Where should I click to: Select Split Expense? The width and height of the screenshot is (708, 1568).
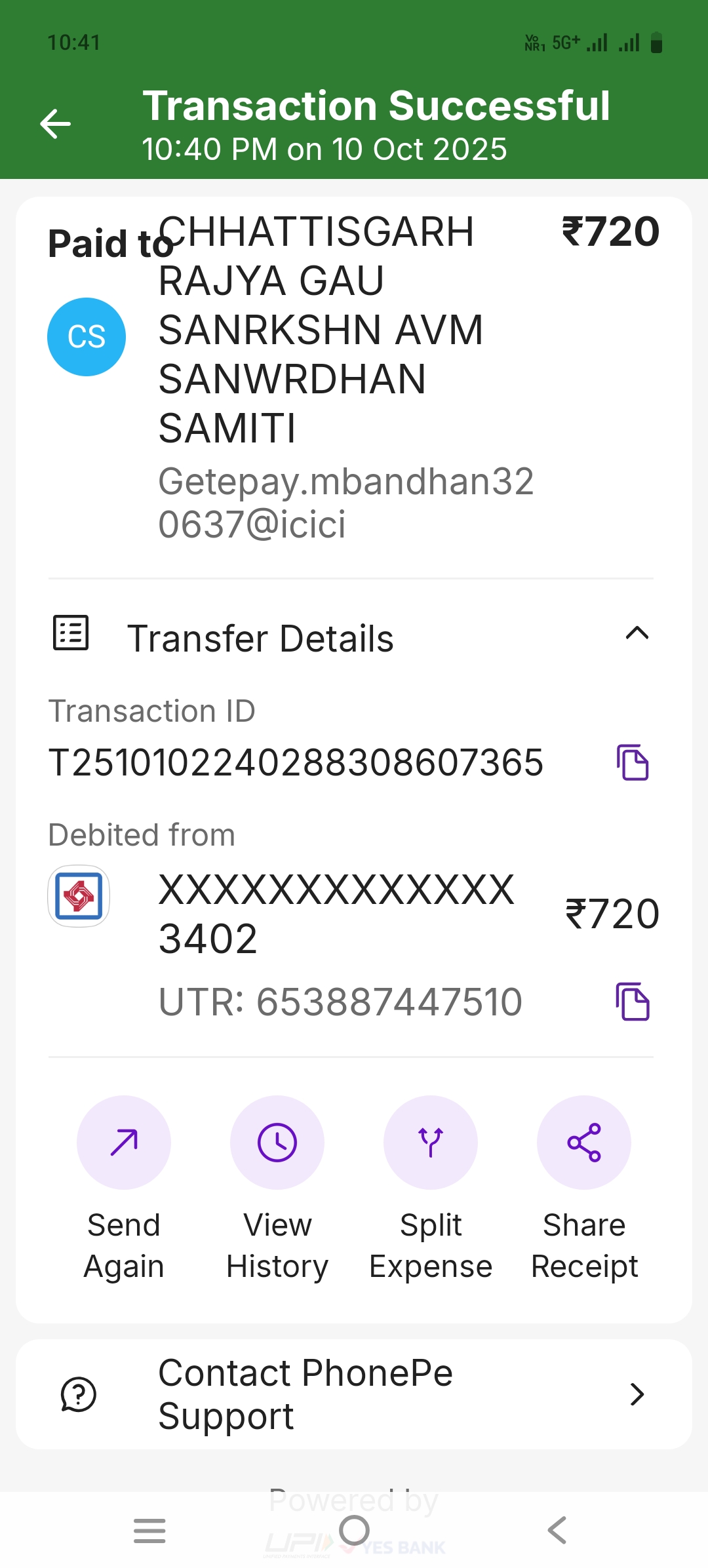point(431,1143)
